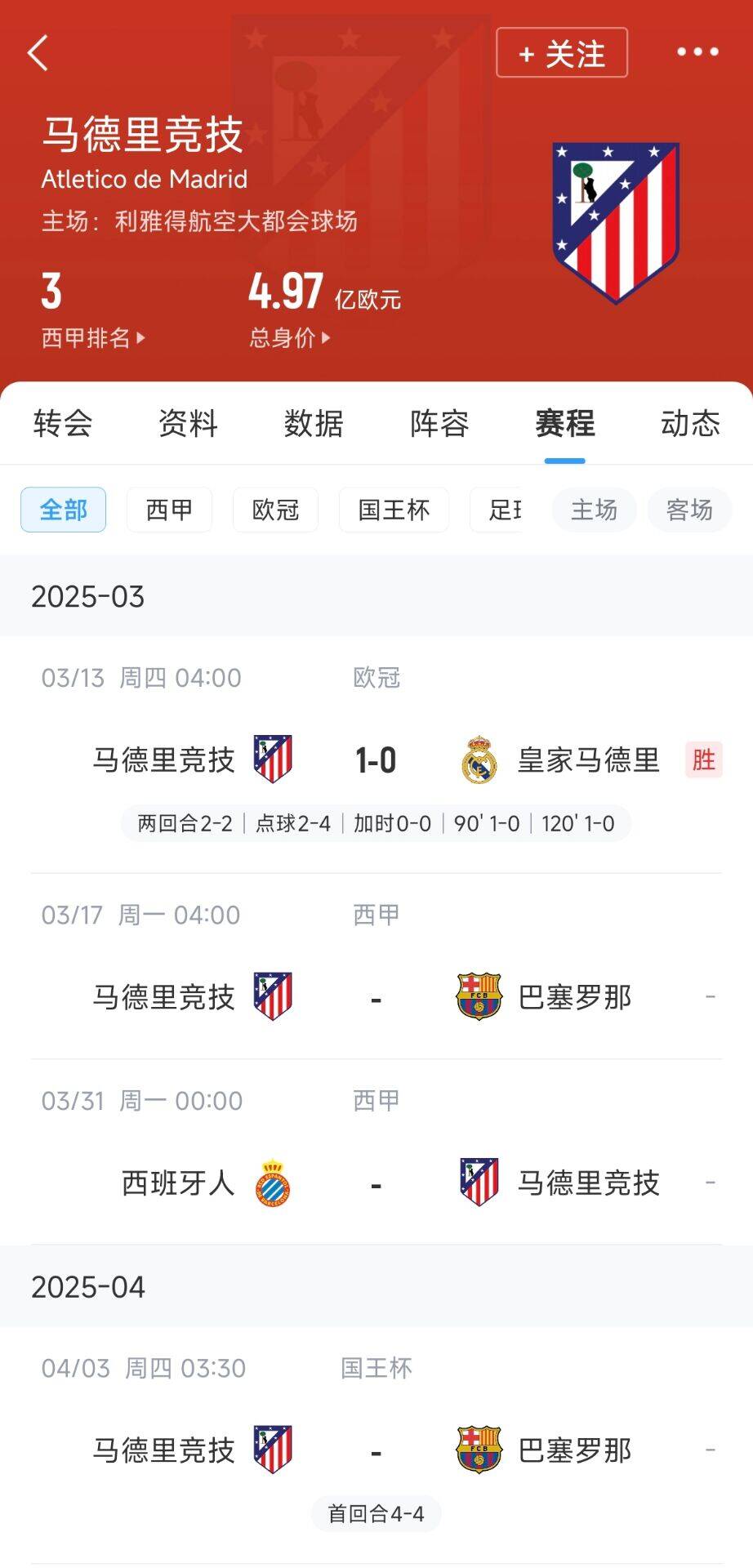This screenshot has width=753, height=1568.
Task: Select the 赛程 tab
Action: tap(564, 424)
